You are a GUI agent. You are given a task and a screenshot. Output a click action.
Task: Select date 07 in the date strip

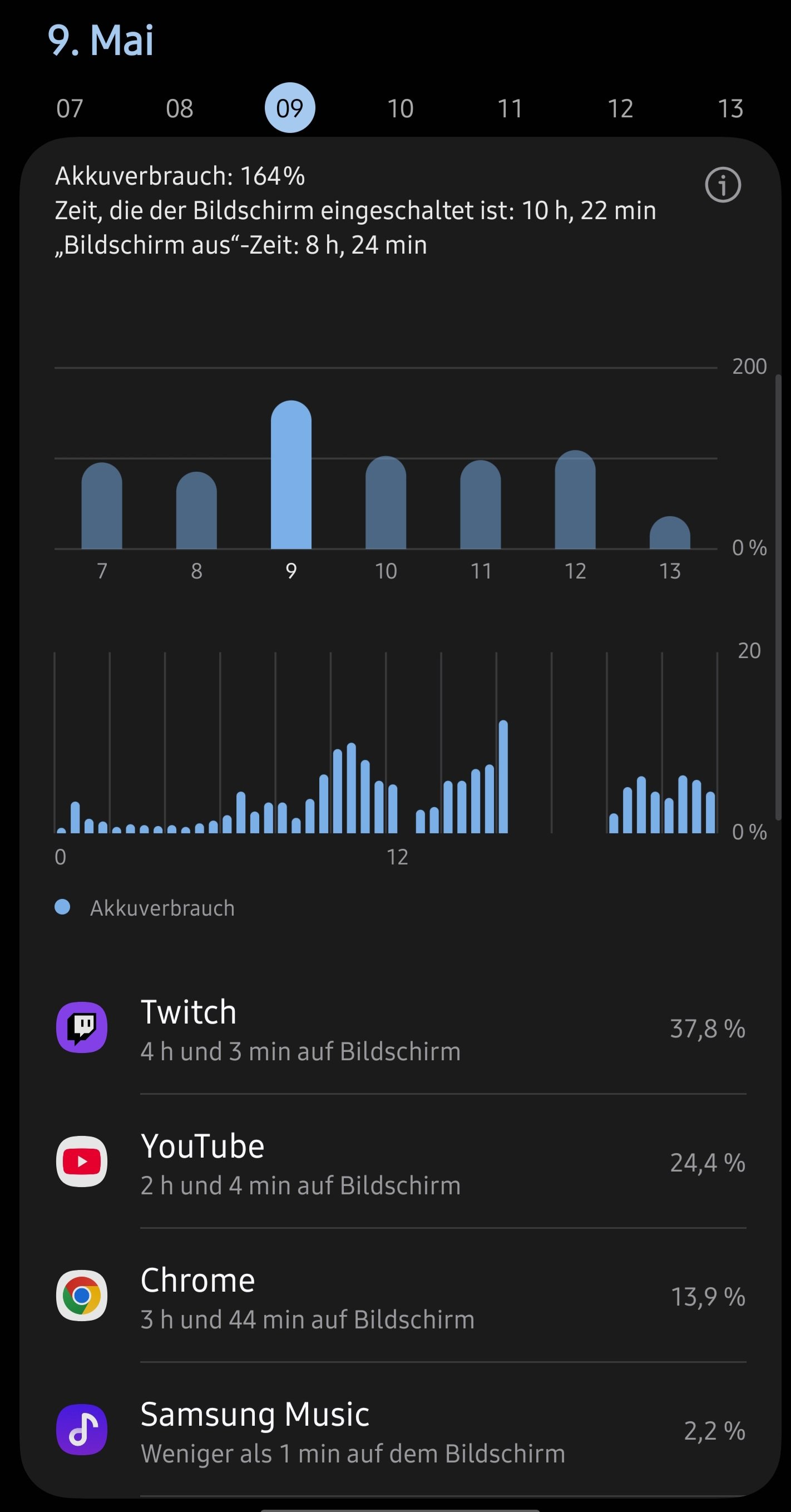(70, 108)
